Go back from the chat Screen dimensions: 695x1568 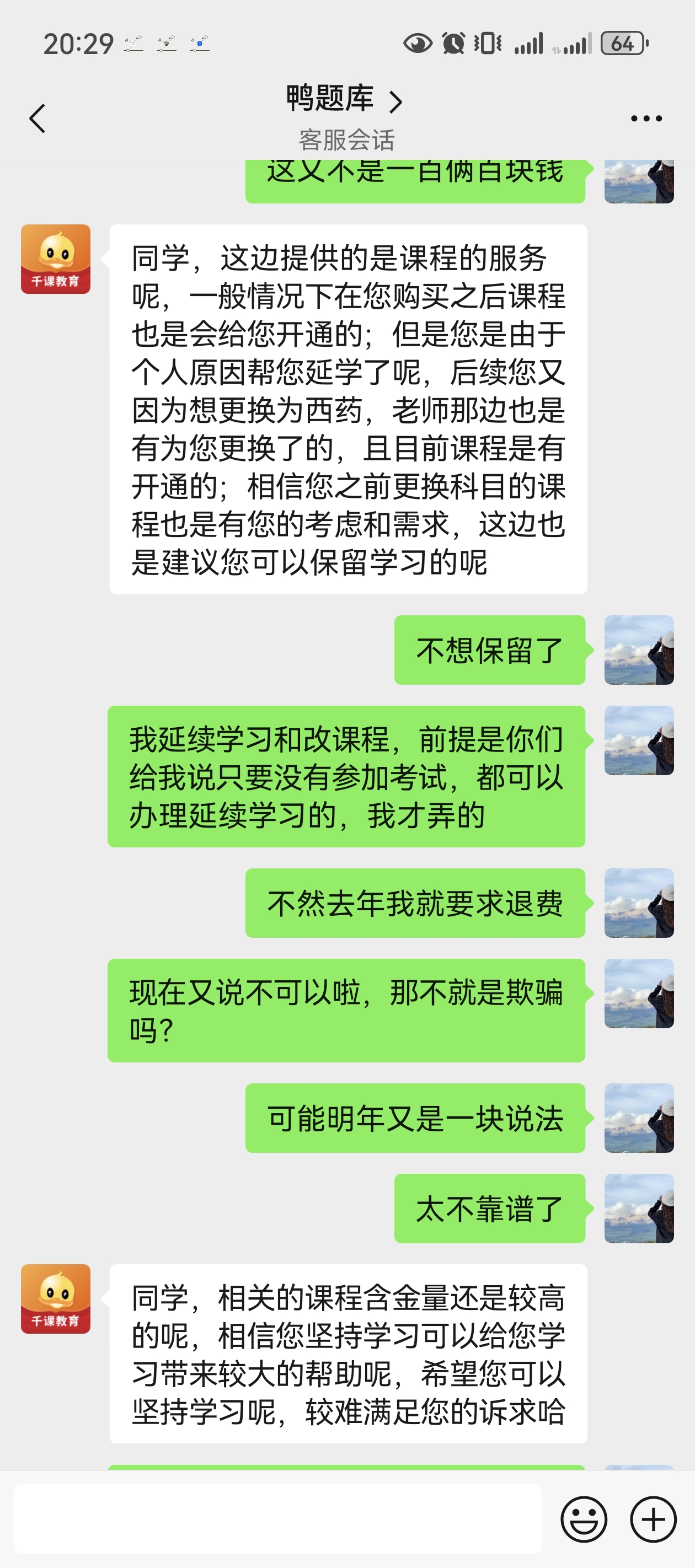(37, 118)
